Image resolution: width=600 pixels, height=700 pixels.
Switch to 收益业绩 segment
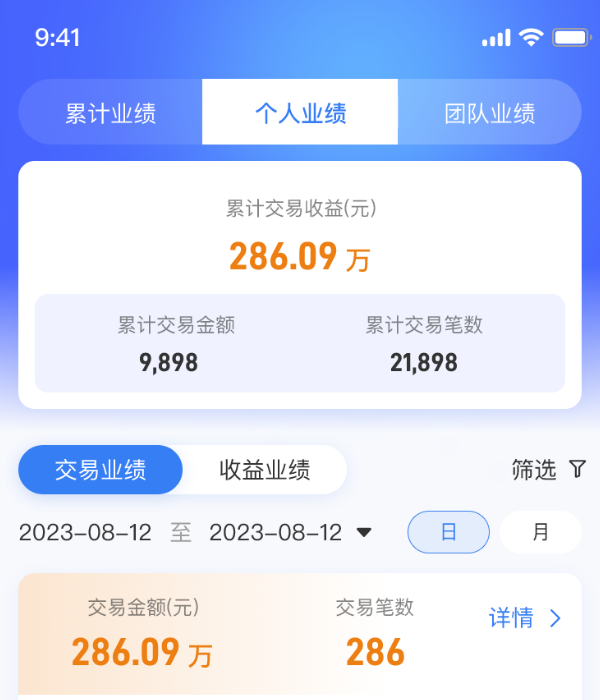(265, 470)
